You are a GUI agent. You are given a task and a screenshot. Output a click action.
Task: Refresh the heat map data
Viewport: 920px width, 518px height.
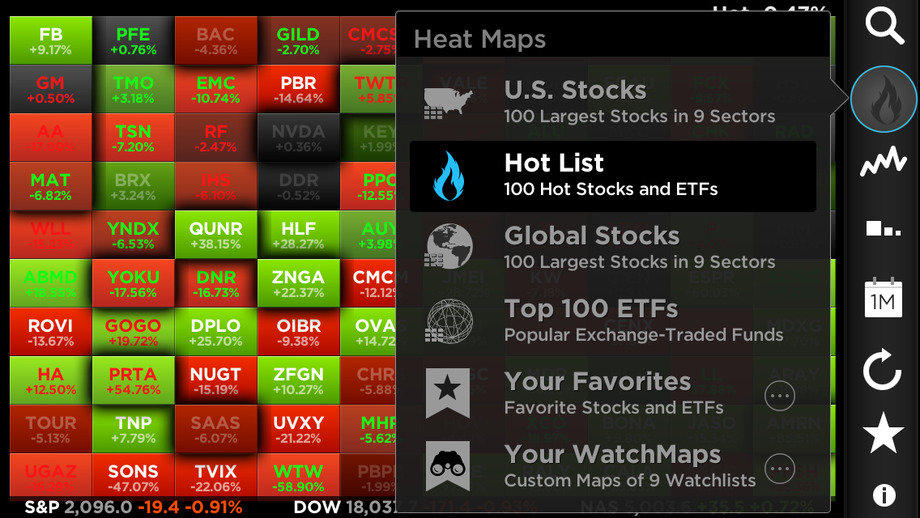(883, 371)
